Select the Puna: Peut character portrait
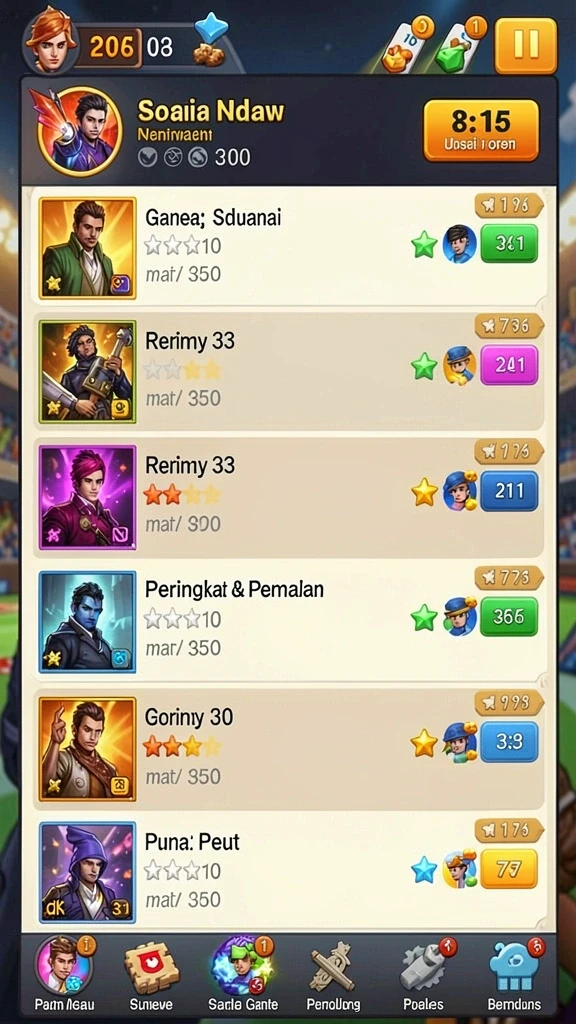Screen dimensions: 576x1024 click(x=88, y=872)
